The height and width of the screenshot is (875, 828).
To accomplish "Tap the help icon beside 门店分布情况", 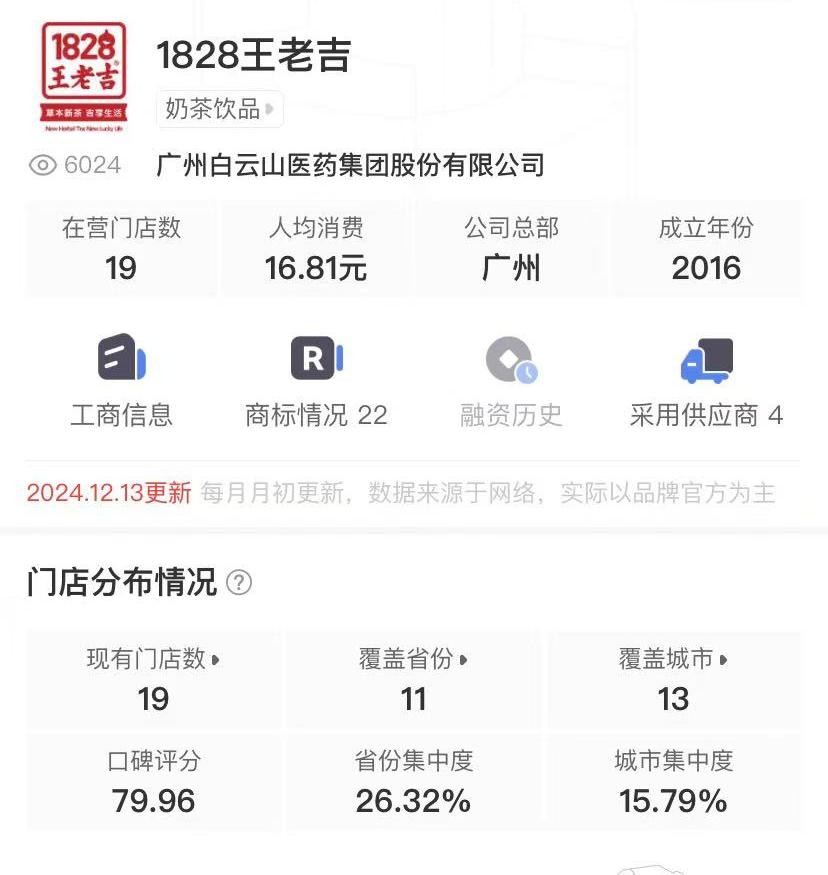I will [x=239, y=582].
